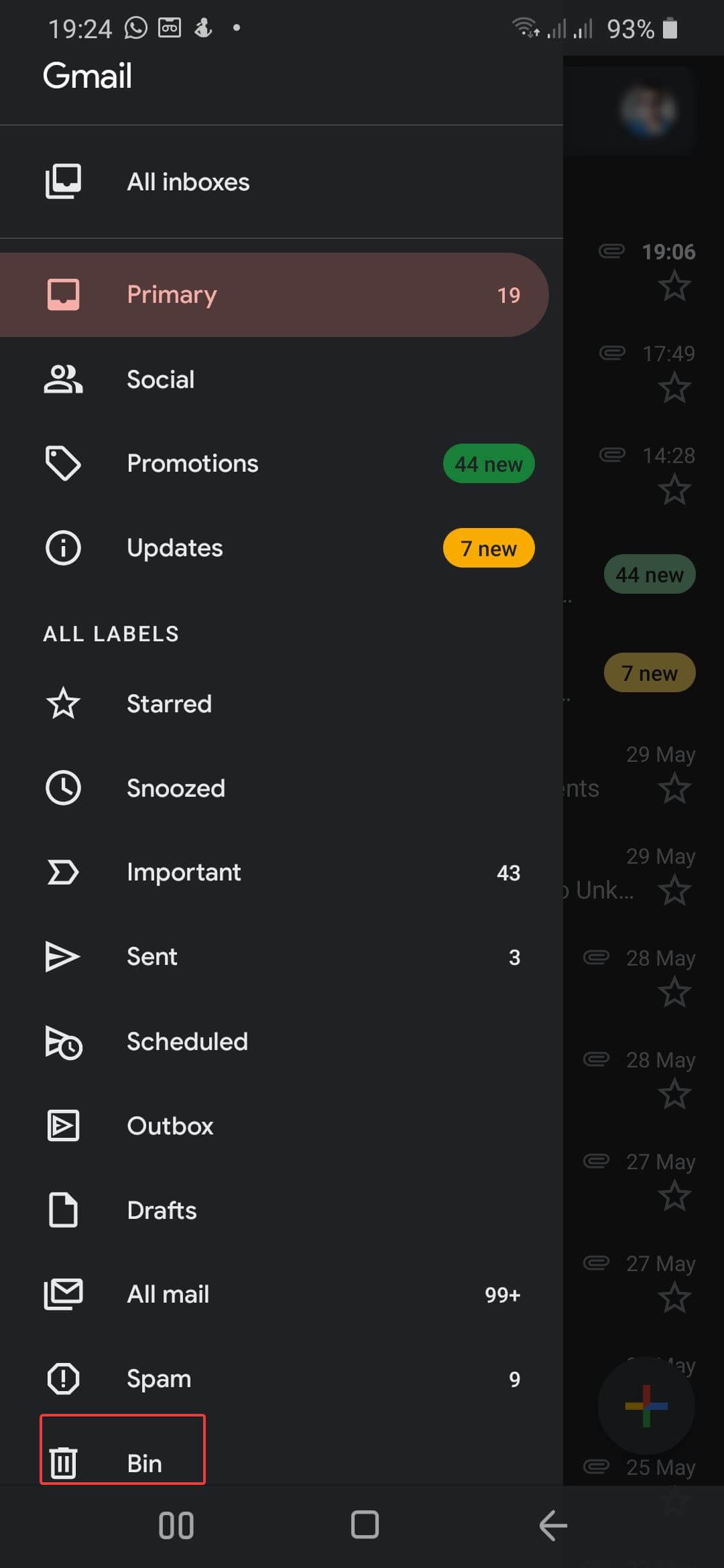This screenshot has height=1568, width=724.
Task: Select the Snoozed clock icon
Action: [x=64, y=788]
